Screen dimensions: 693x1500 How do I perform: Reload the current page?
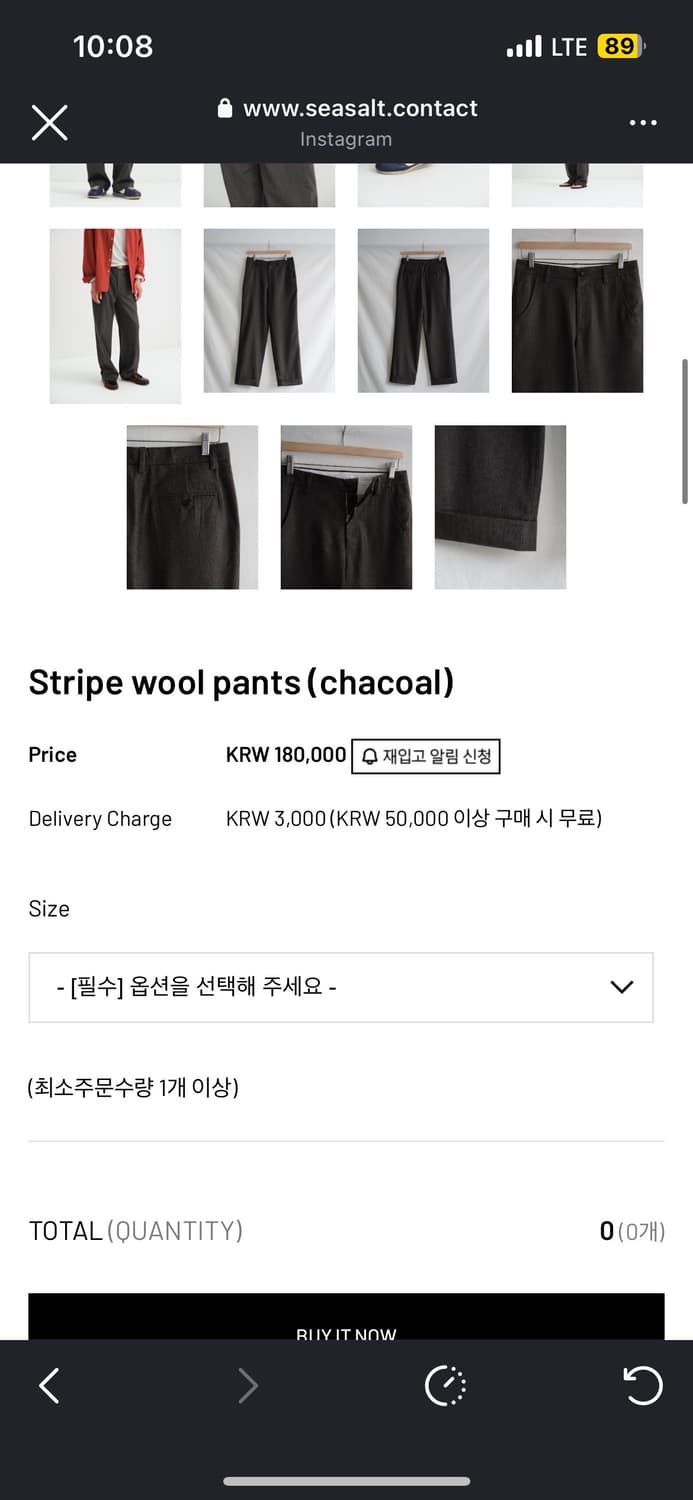pos(642,1386)
